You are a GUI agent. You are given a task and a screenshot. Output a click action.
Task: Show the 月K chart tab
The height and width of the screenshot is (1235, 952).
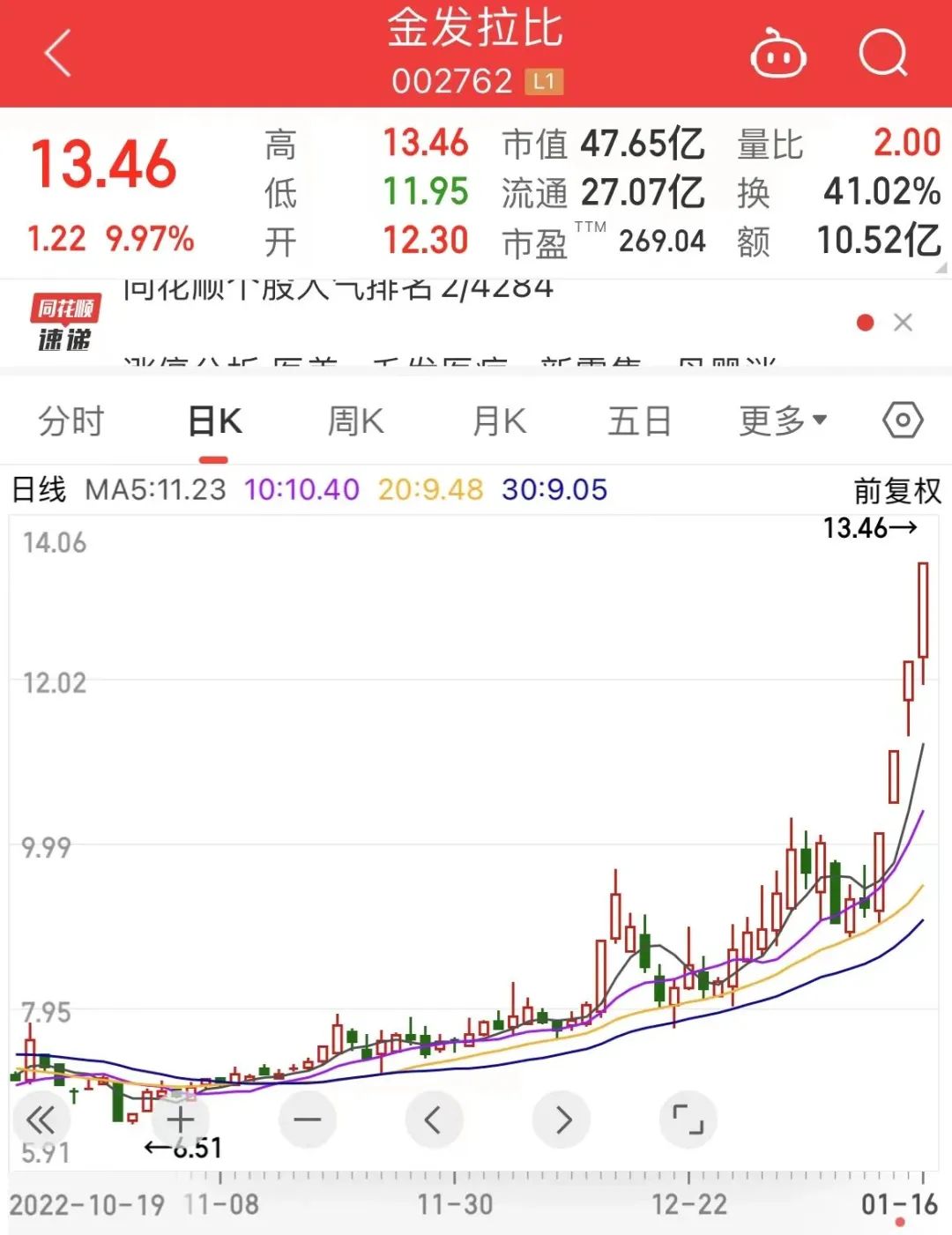point(499,421)
